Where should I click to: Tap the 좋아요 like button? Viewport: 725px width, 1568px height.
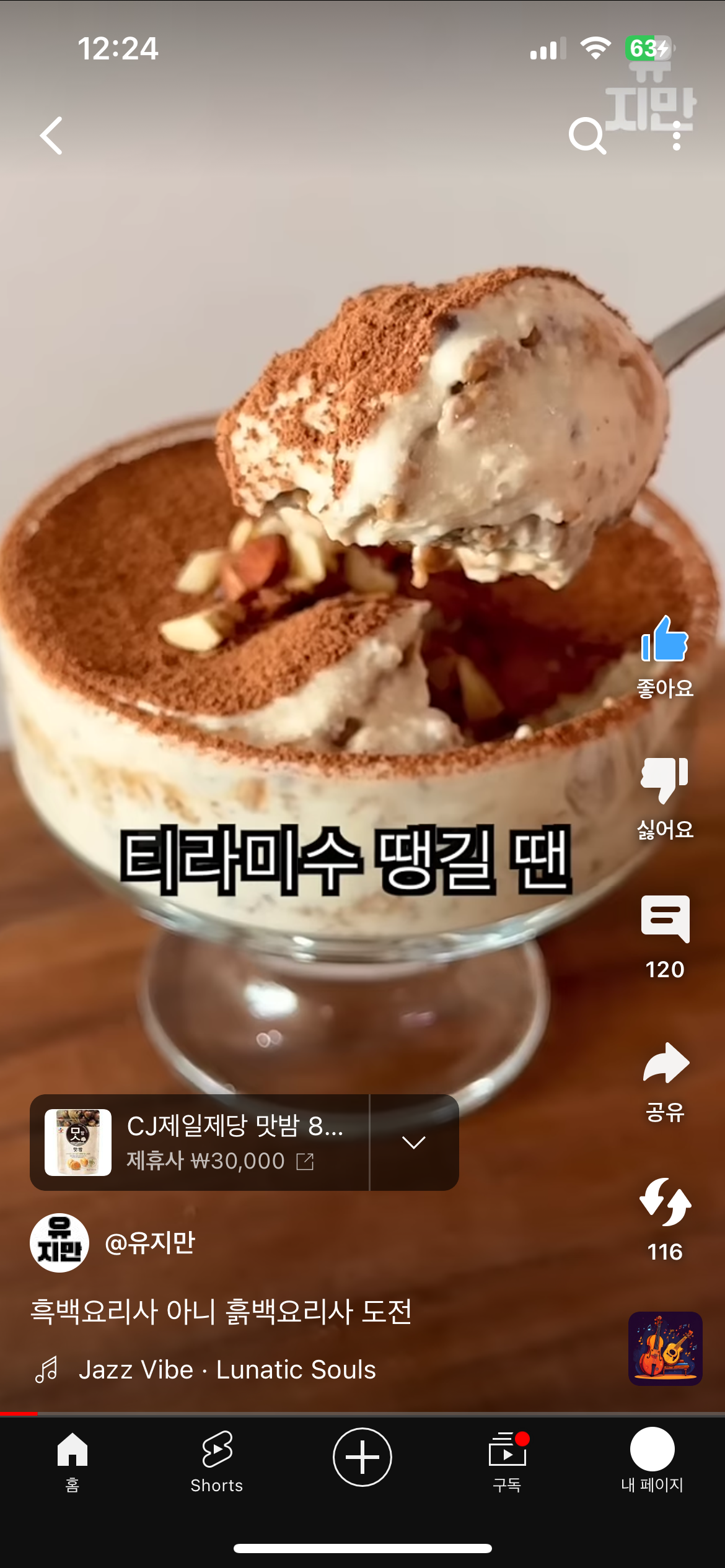(x=664, y=642)
